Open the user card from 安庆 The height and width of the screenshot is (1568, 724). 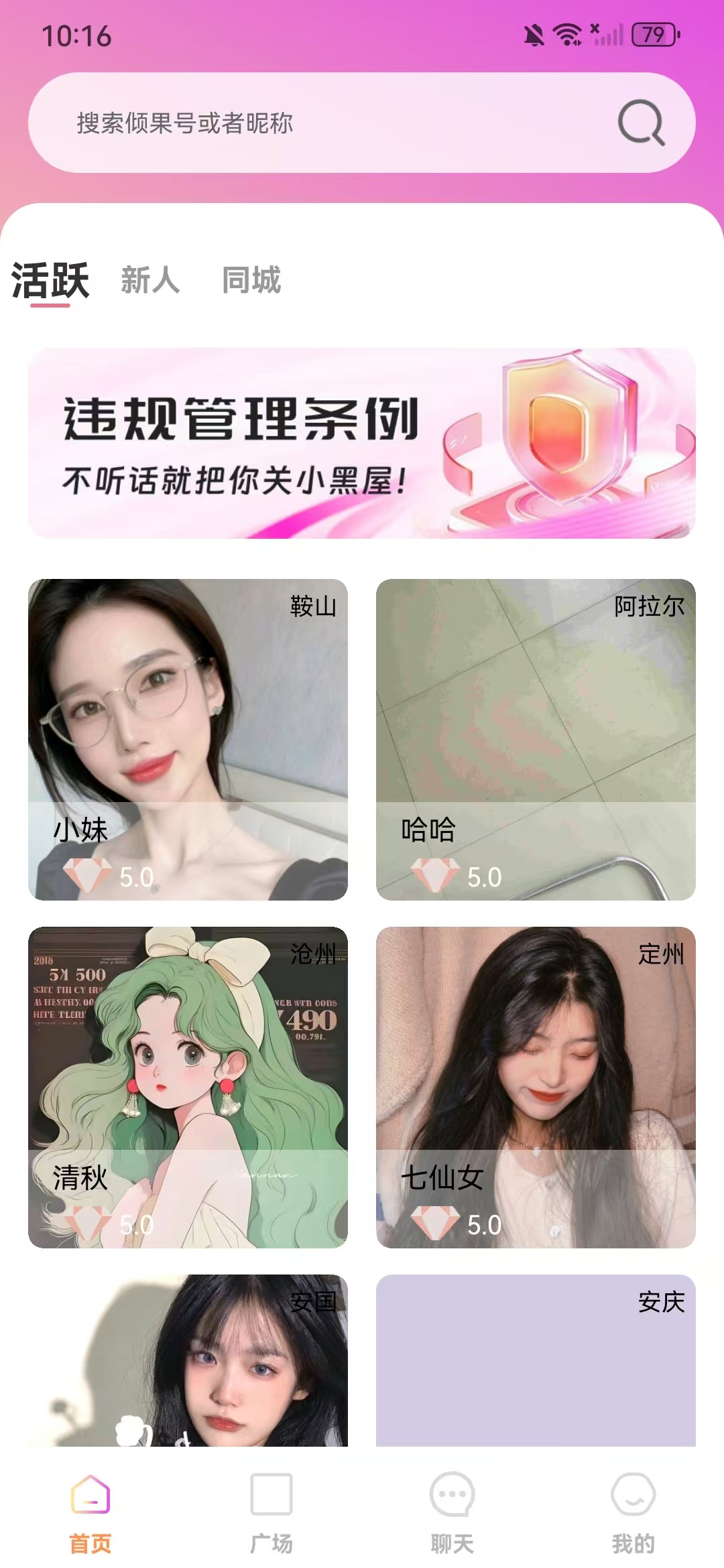536,1360
